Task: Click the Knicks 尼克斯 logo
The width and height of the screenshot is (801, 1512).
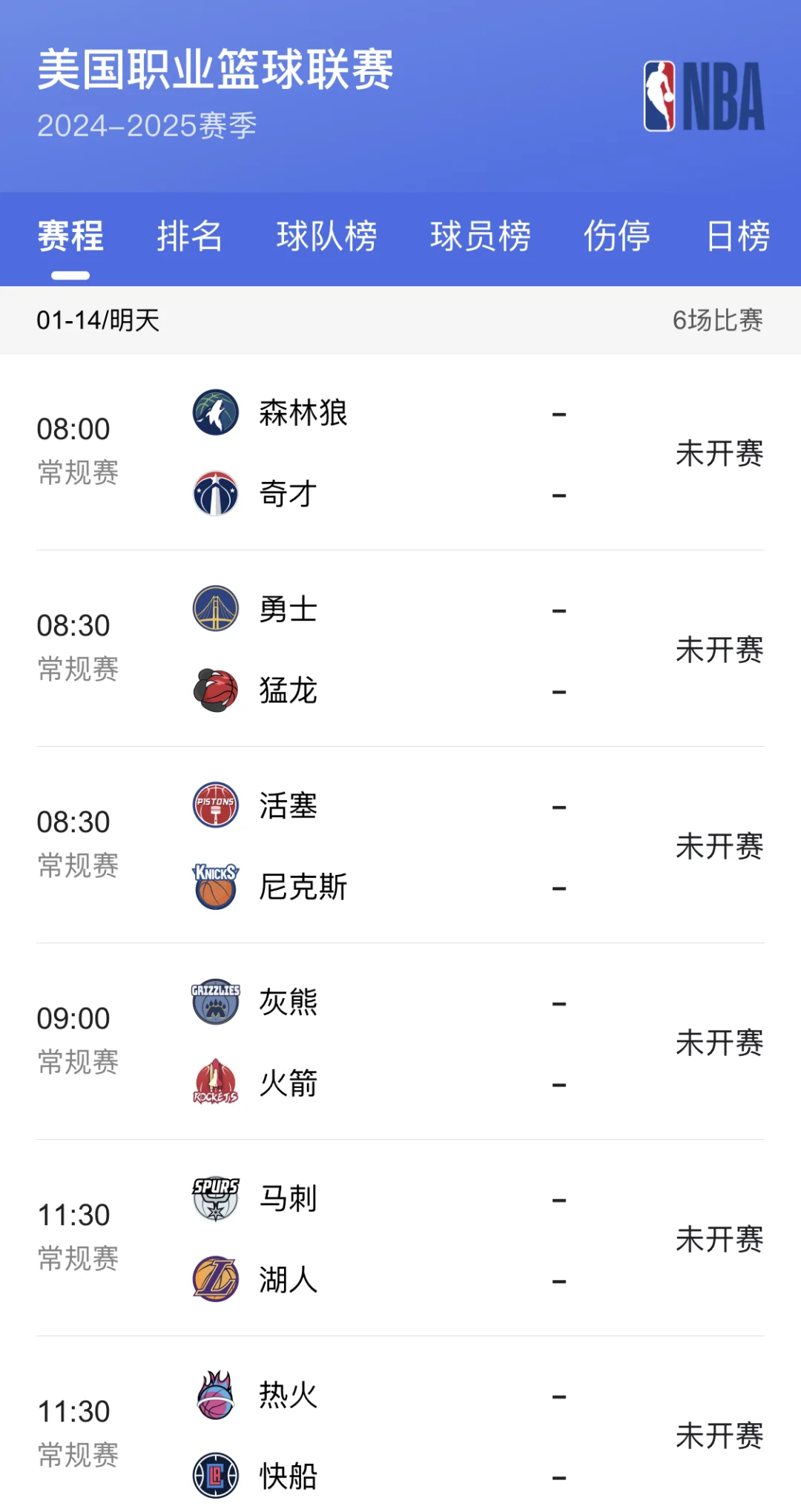Action: click(x=216, y=887)
